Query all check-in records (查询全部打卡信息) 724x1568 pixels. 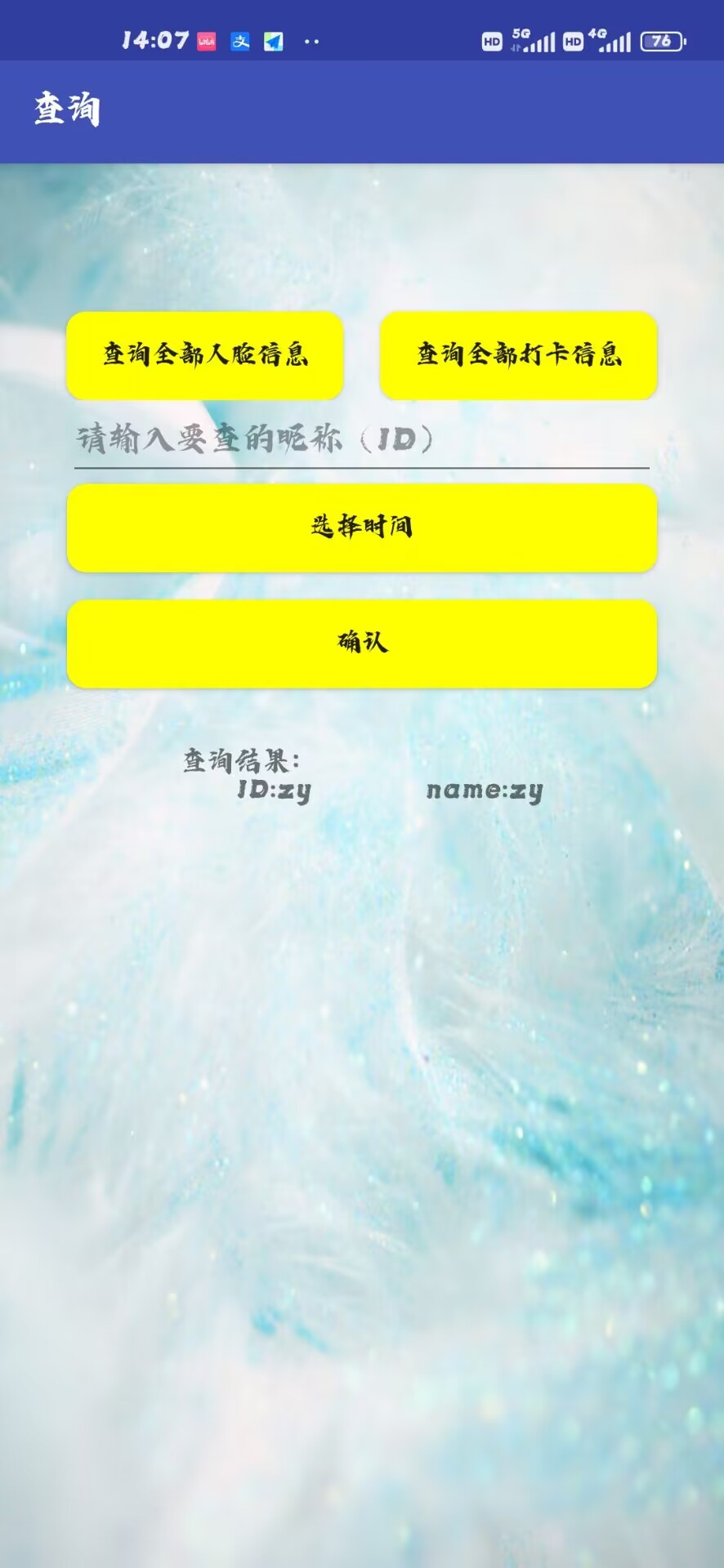(518, 355)
